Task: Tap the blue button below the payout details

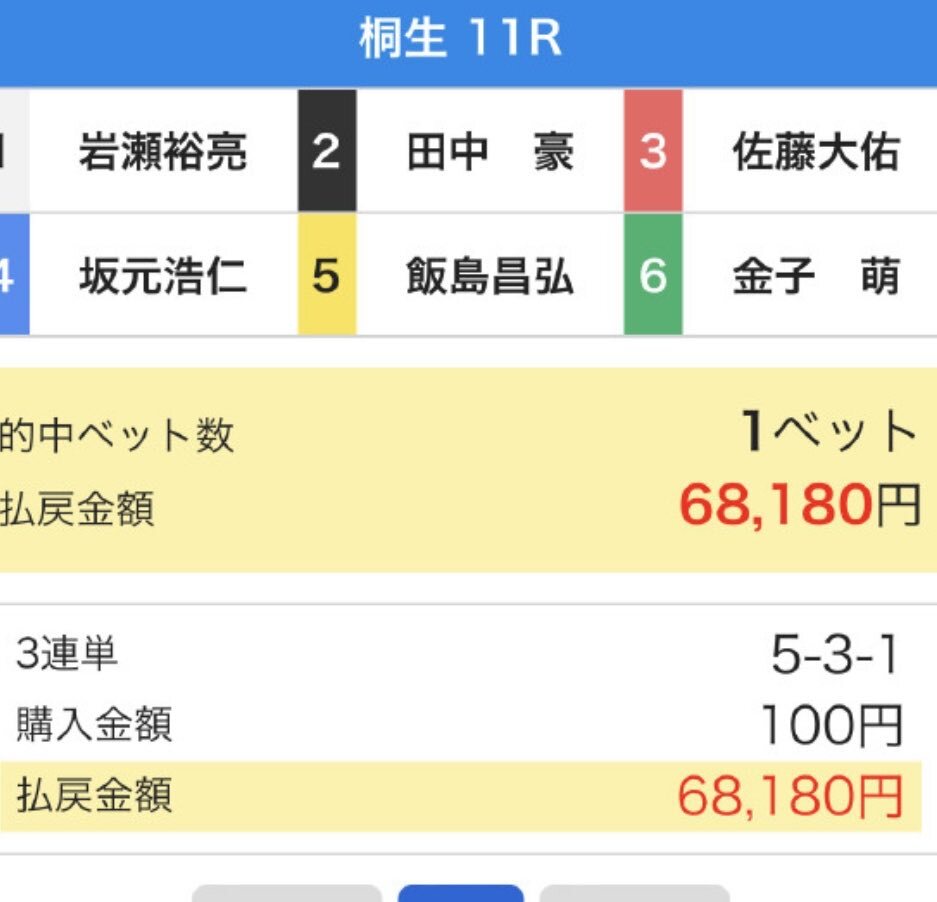Action: pyautogui.click(x=460, y=892)
